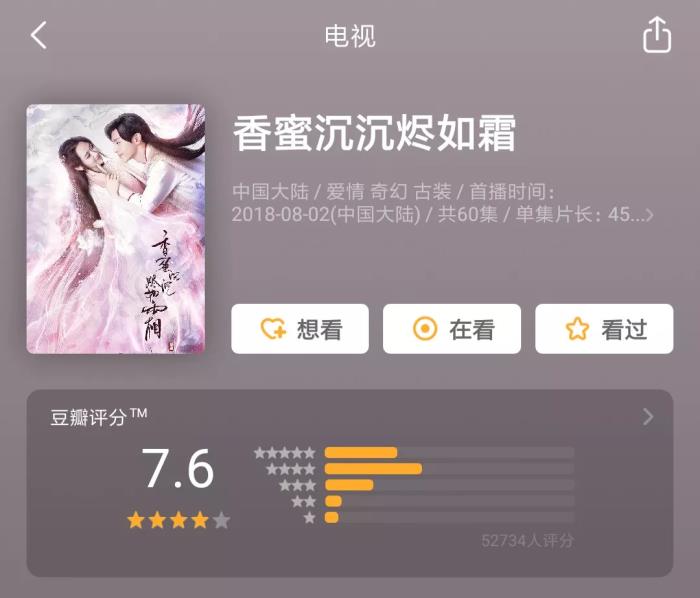
Task: Open the 香蜜沉沉烬如霜 poster image
Action: (115, 228)
